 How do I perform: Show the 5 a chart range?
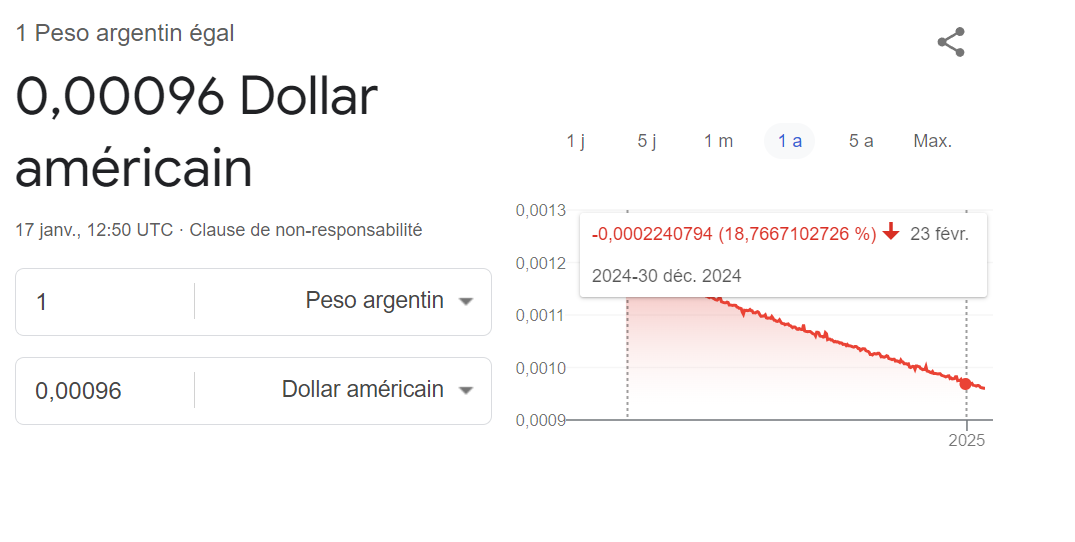pos(861,141)
